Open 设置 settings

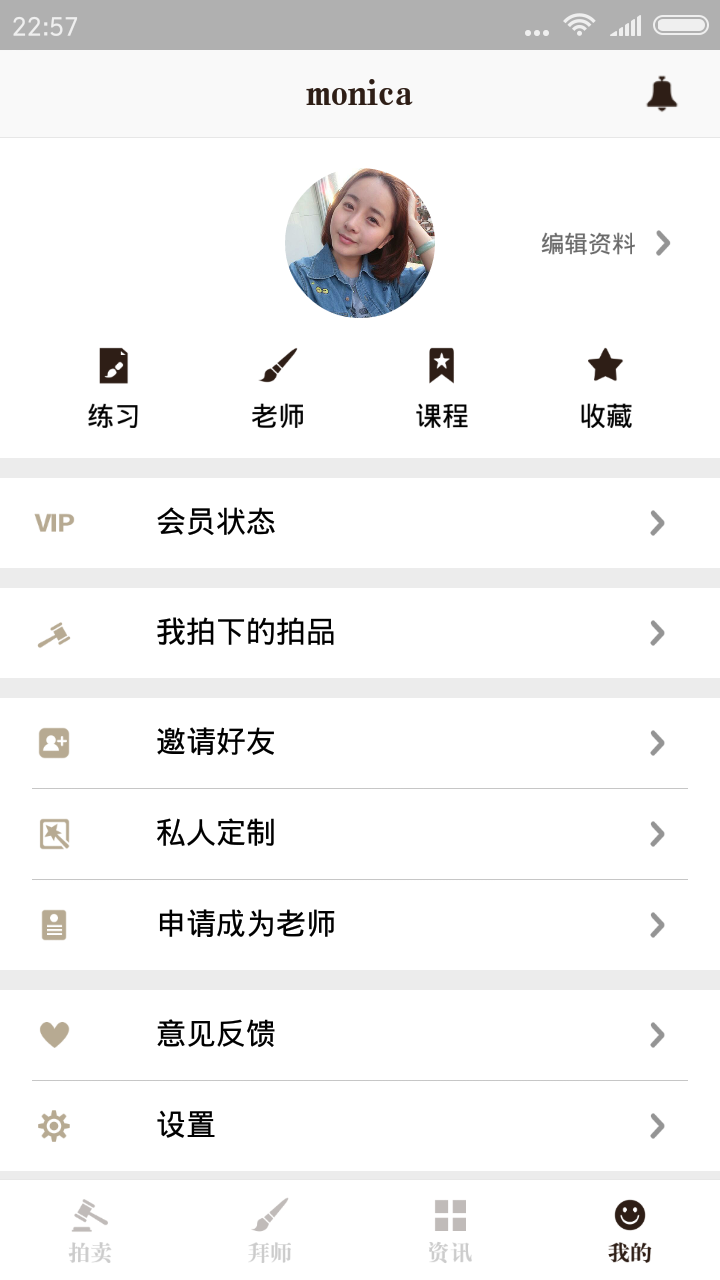point(360,1126)
